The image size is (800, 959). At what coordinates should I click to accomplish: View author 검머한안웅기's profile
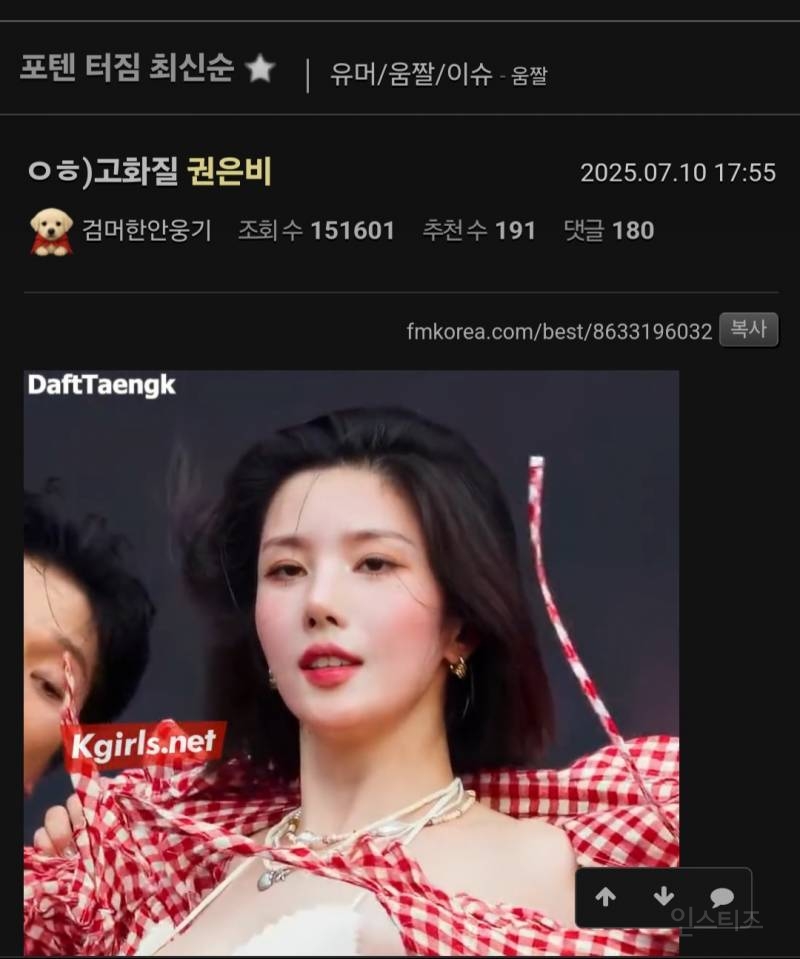[x=146, y=231]
